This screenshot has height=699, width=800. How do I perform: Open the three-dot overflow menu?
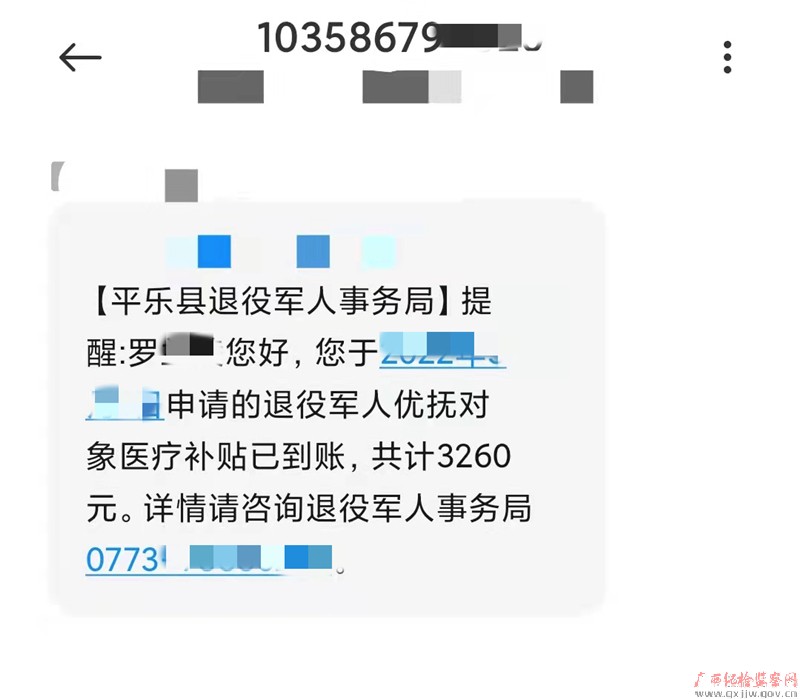point(728,58)
